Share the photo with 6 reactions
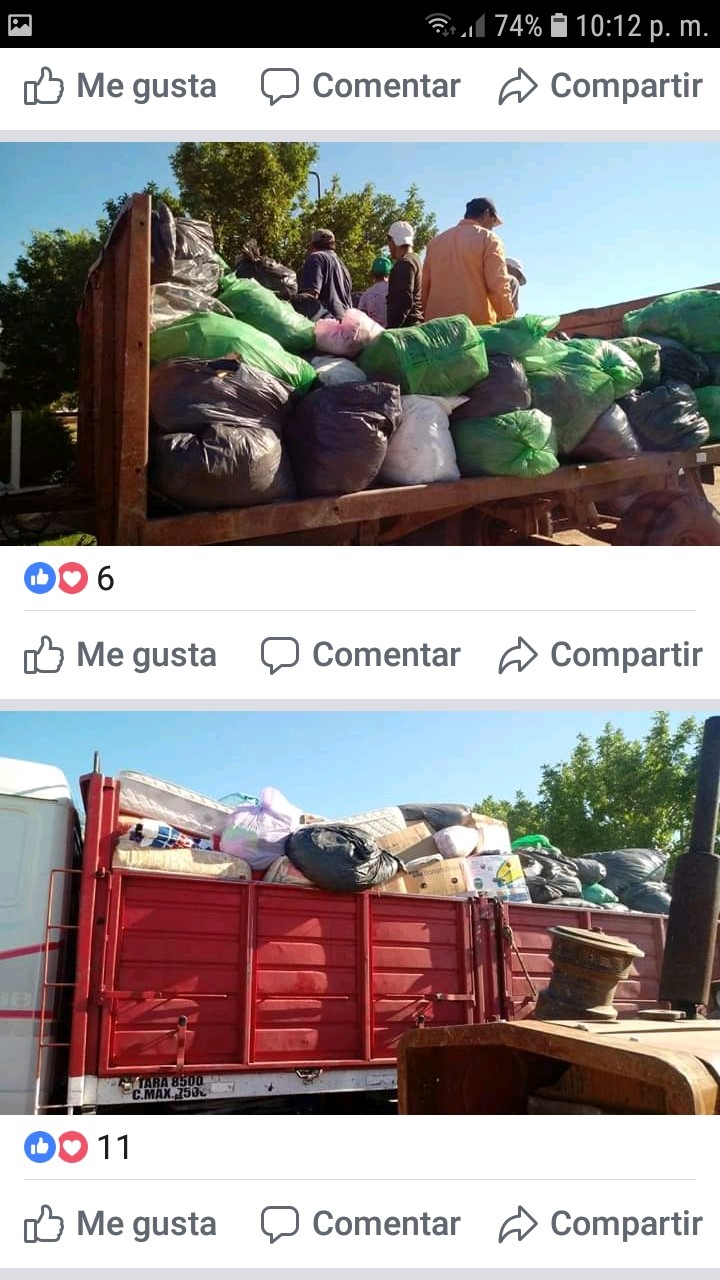 (x=600, y=655)
